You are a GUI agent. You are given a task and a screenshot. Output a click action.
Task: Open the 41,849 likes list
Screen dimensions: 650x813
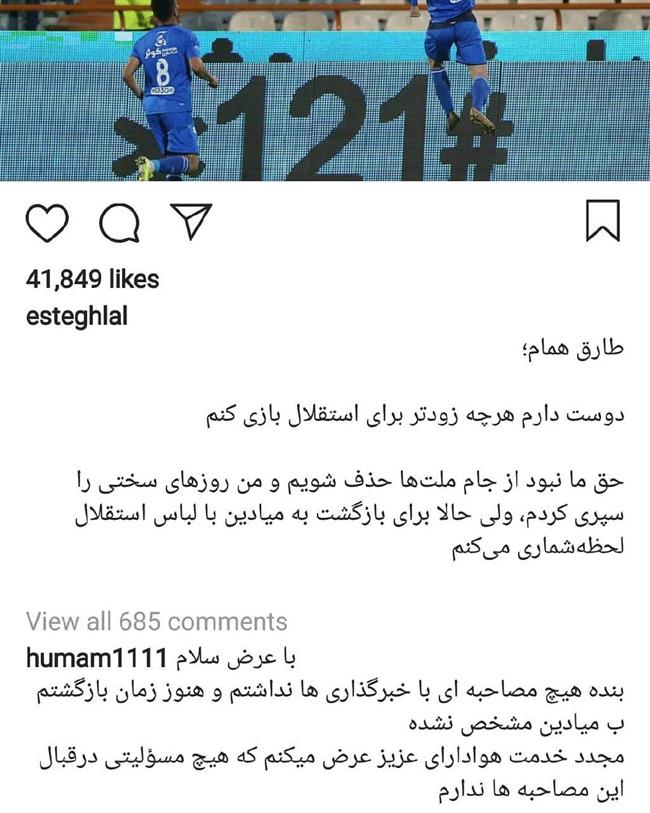[92, 279]
